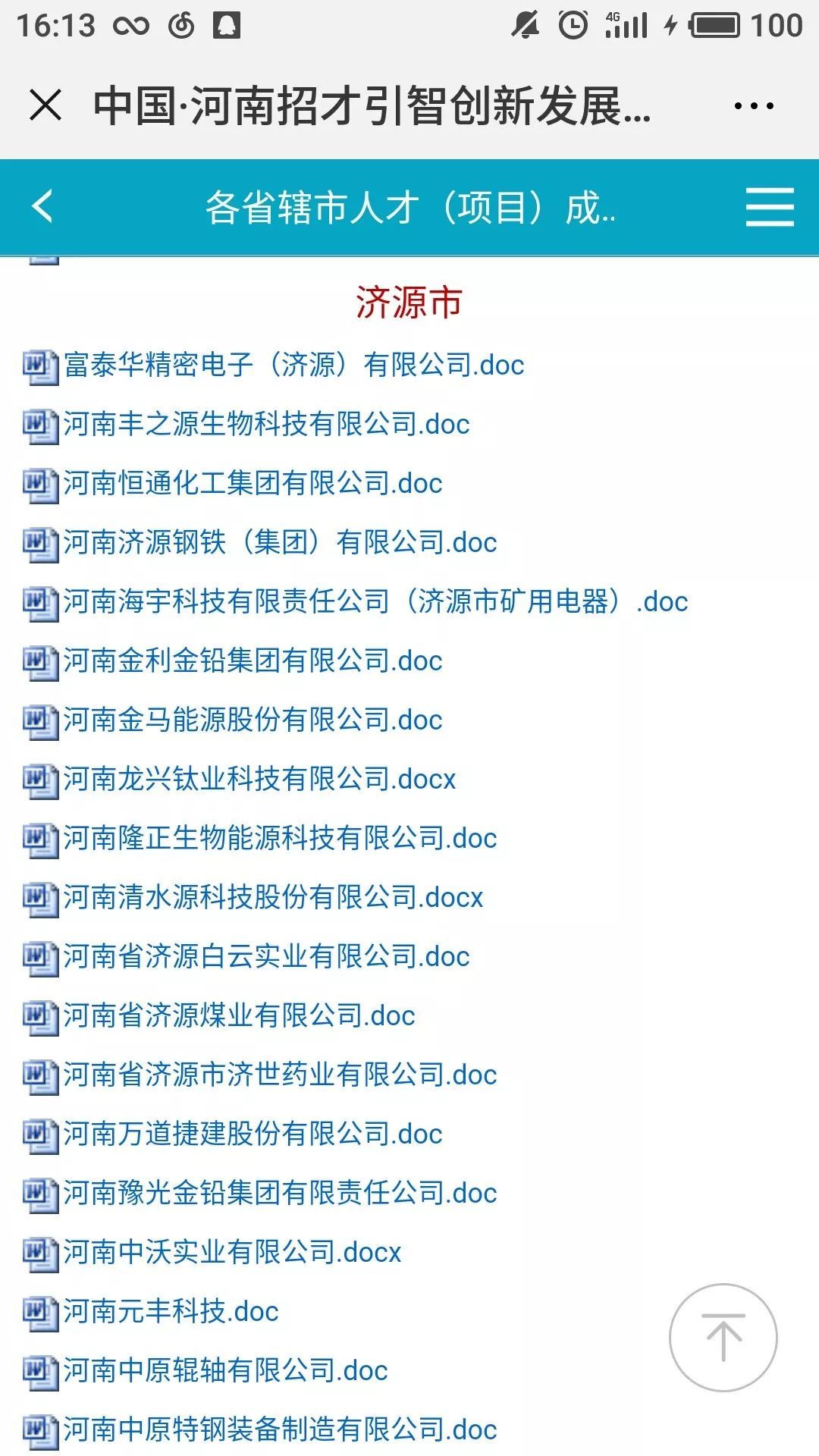
Task: Click the Word icon beside 河南龙兴钛业科技 docx
Action: tap(39, 779)
